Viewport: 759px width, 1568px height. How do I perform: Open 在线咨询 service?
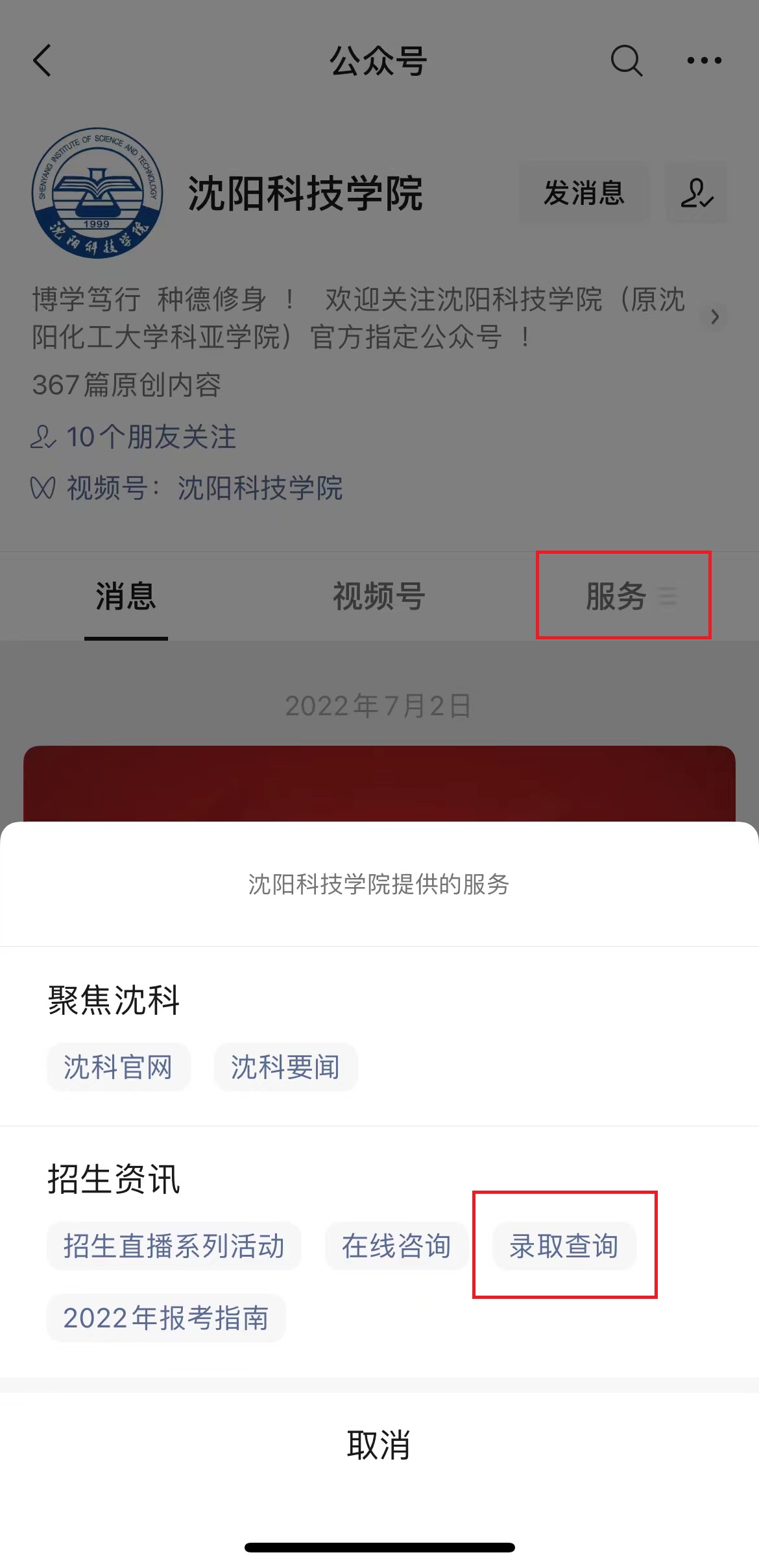click(396, 1246)
